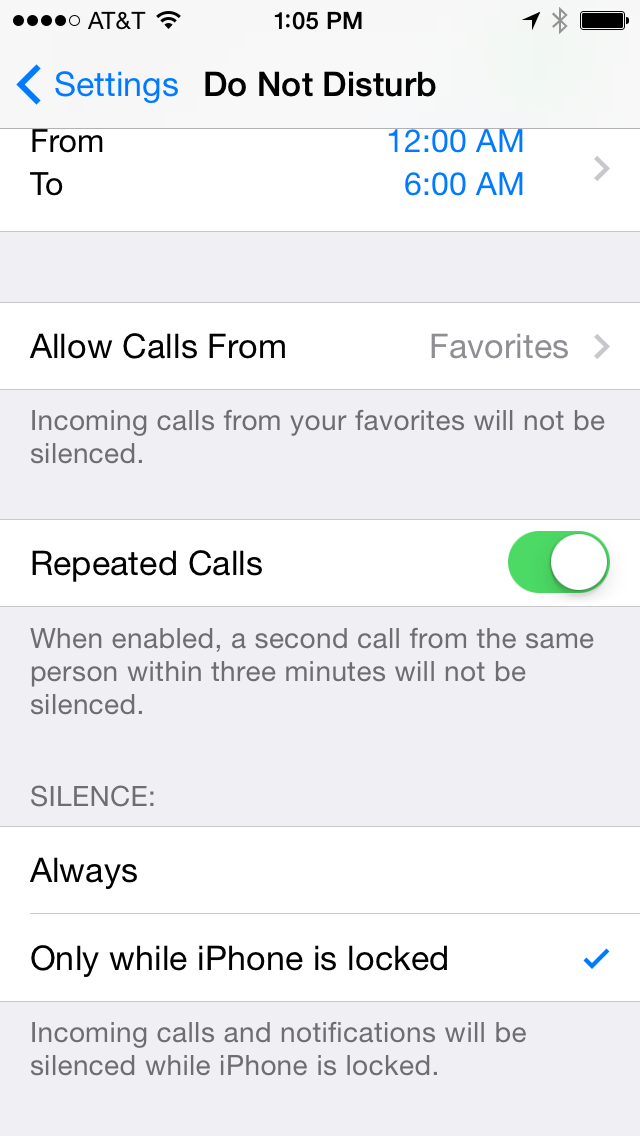Open the From/To schedule times
This screenshot has height=1136, width=640.
(x=320, y=180)
